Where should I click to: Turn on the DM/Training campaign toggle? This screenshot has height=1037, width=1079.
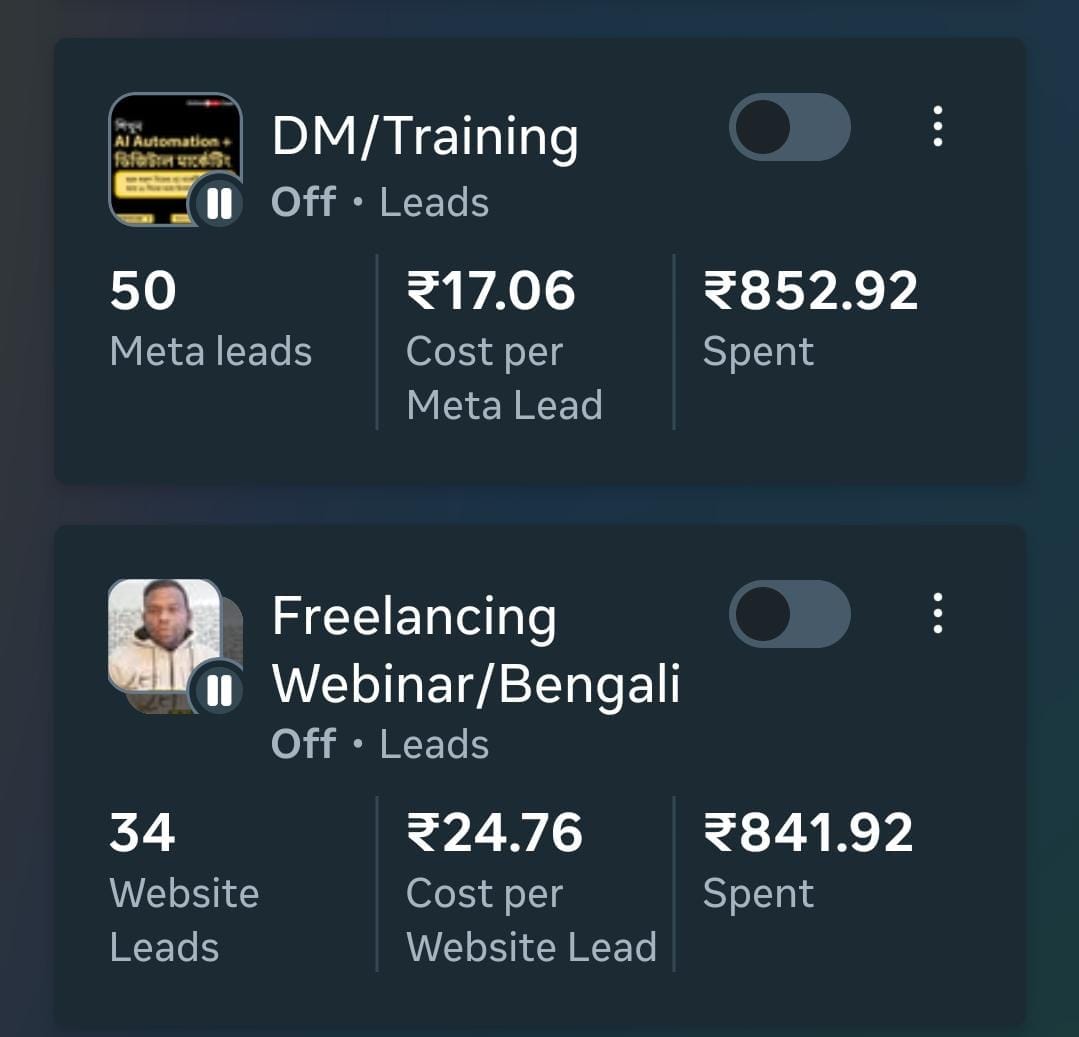coord(789,128)
